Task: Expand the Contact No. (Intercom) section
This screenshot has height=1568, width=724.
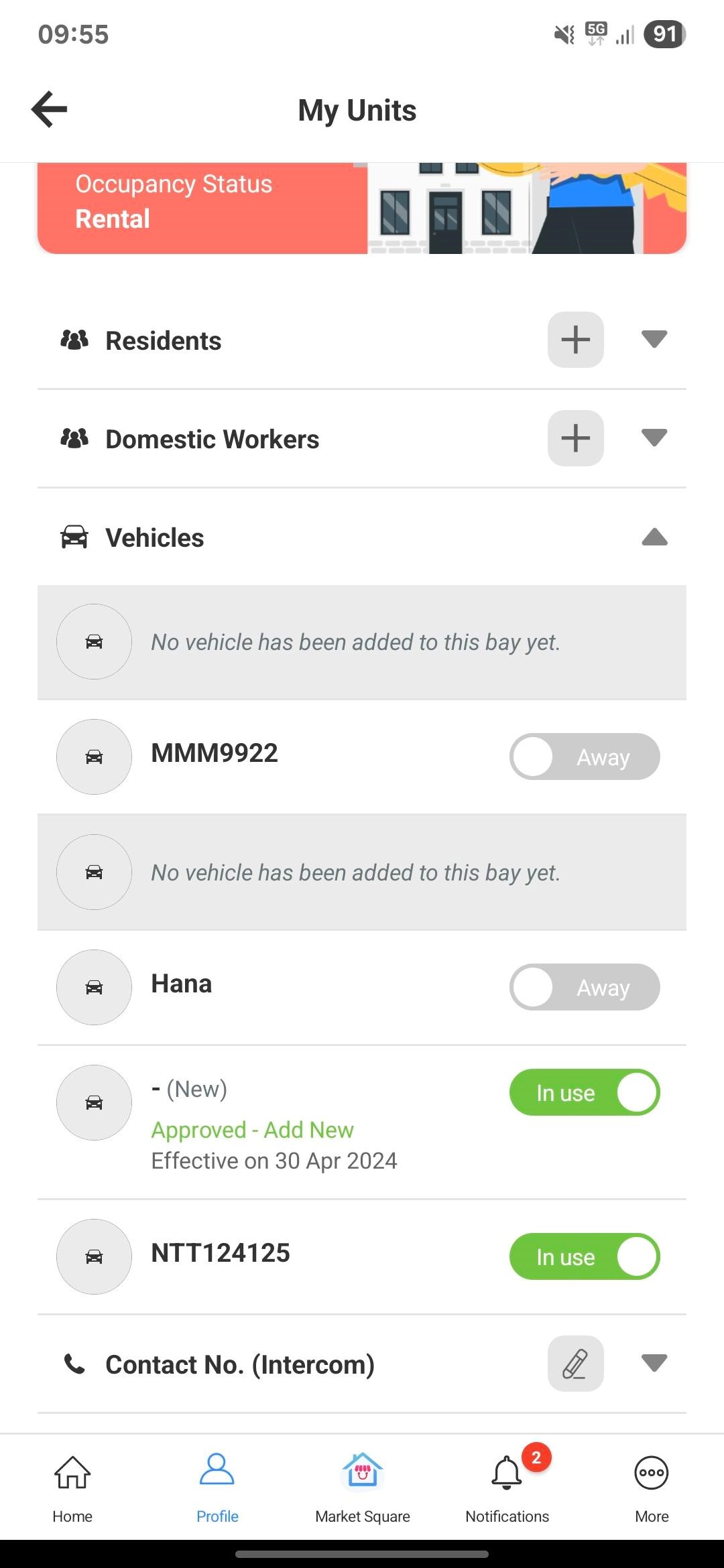Action: tap(654, 1363)
